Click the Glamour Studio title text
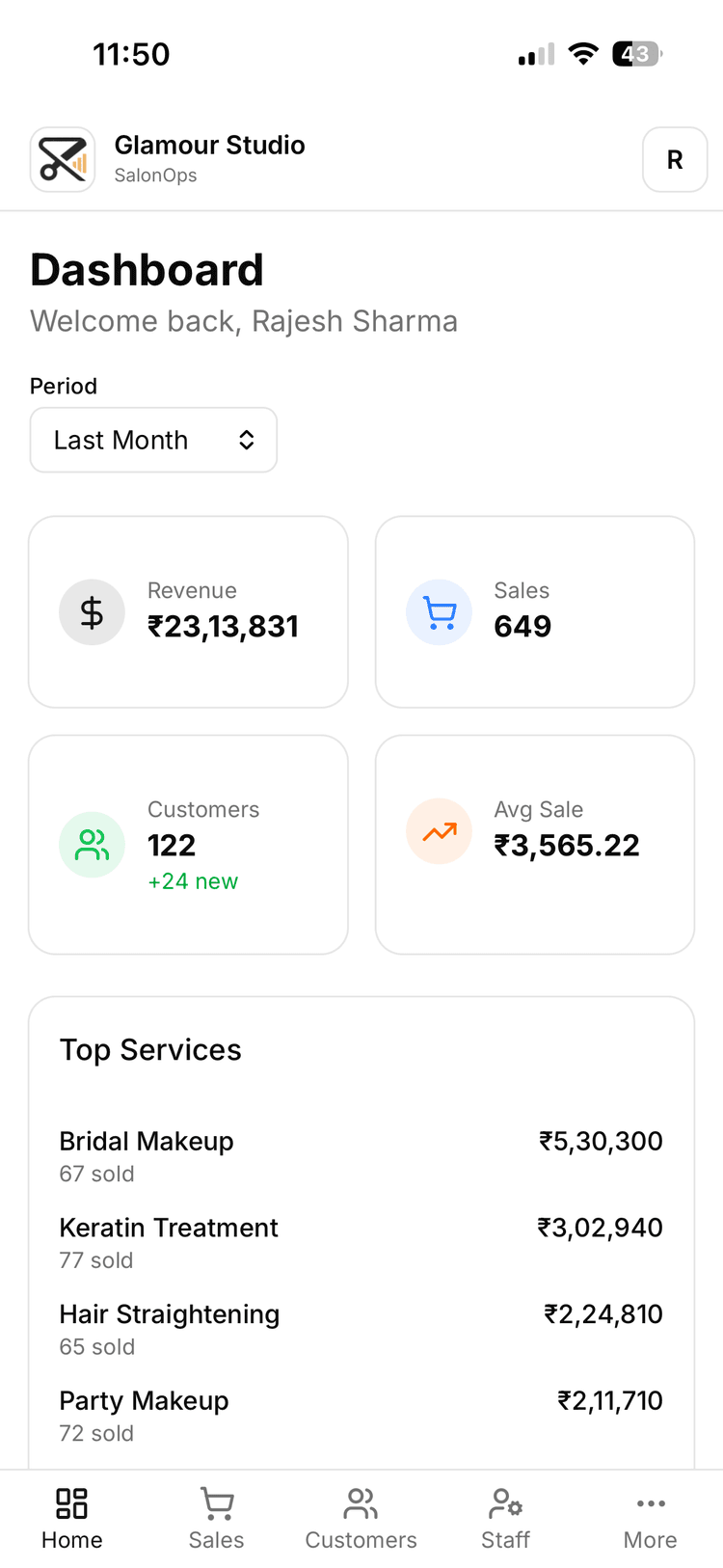723x1568 pixels. pos(209,145)
